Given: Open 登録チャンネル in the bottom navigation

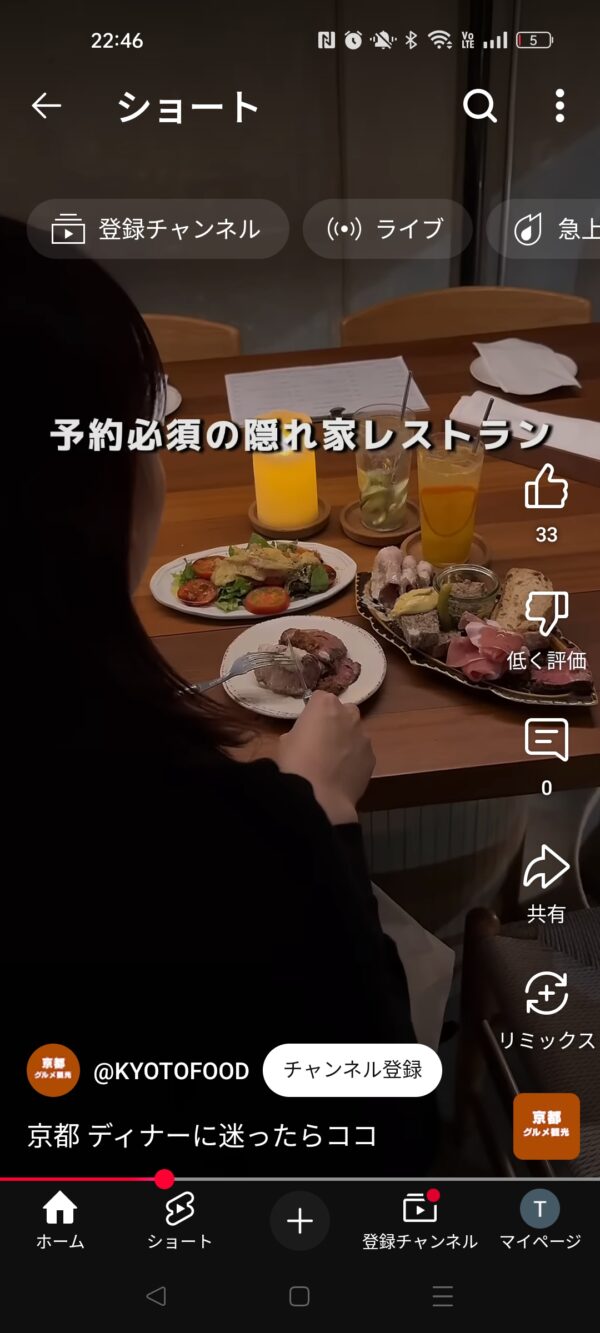Looking at the screenshot, I should click(420, 1222).
